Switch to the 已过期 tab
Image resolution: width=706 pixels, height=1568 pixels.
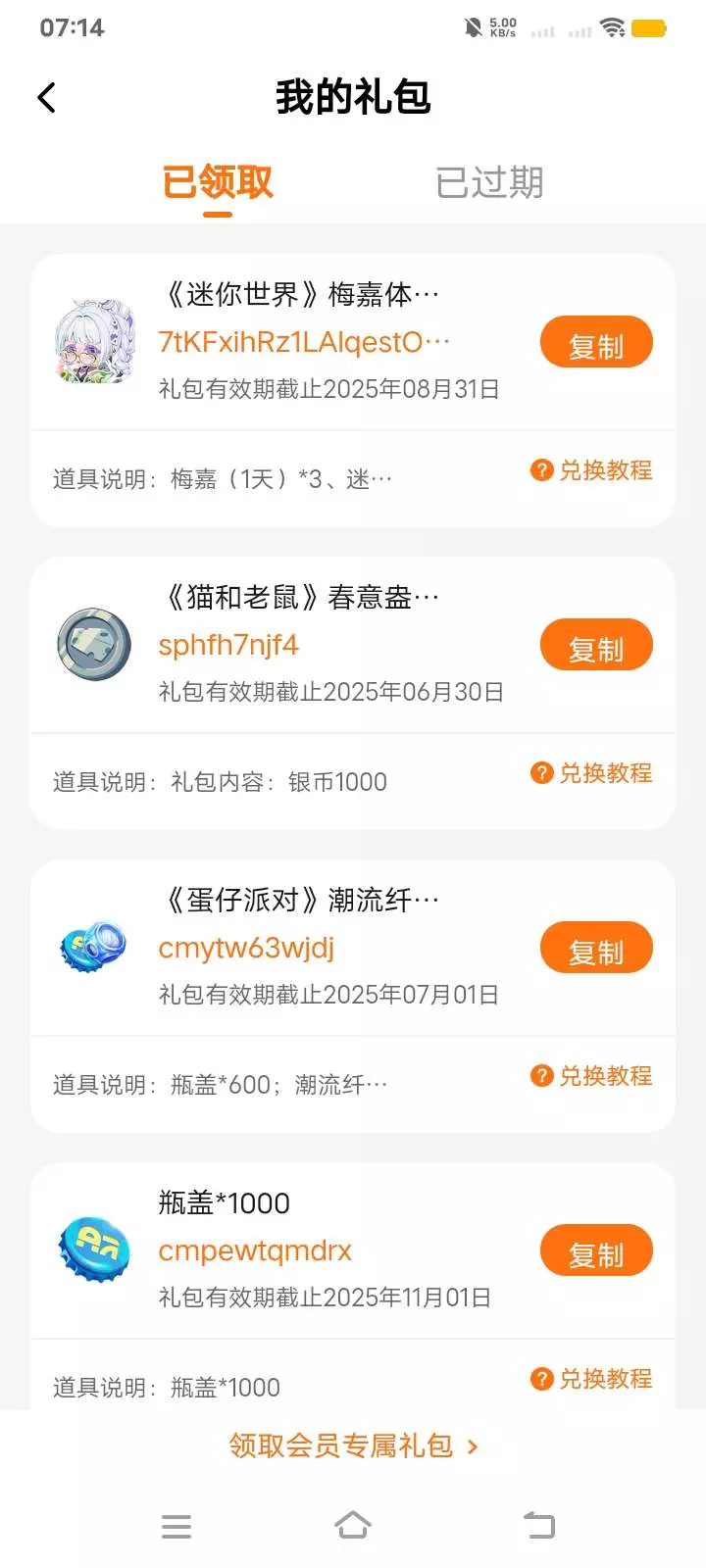[x=489, y=182]
